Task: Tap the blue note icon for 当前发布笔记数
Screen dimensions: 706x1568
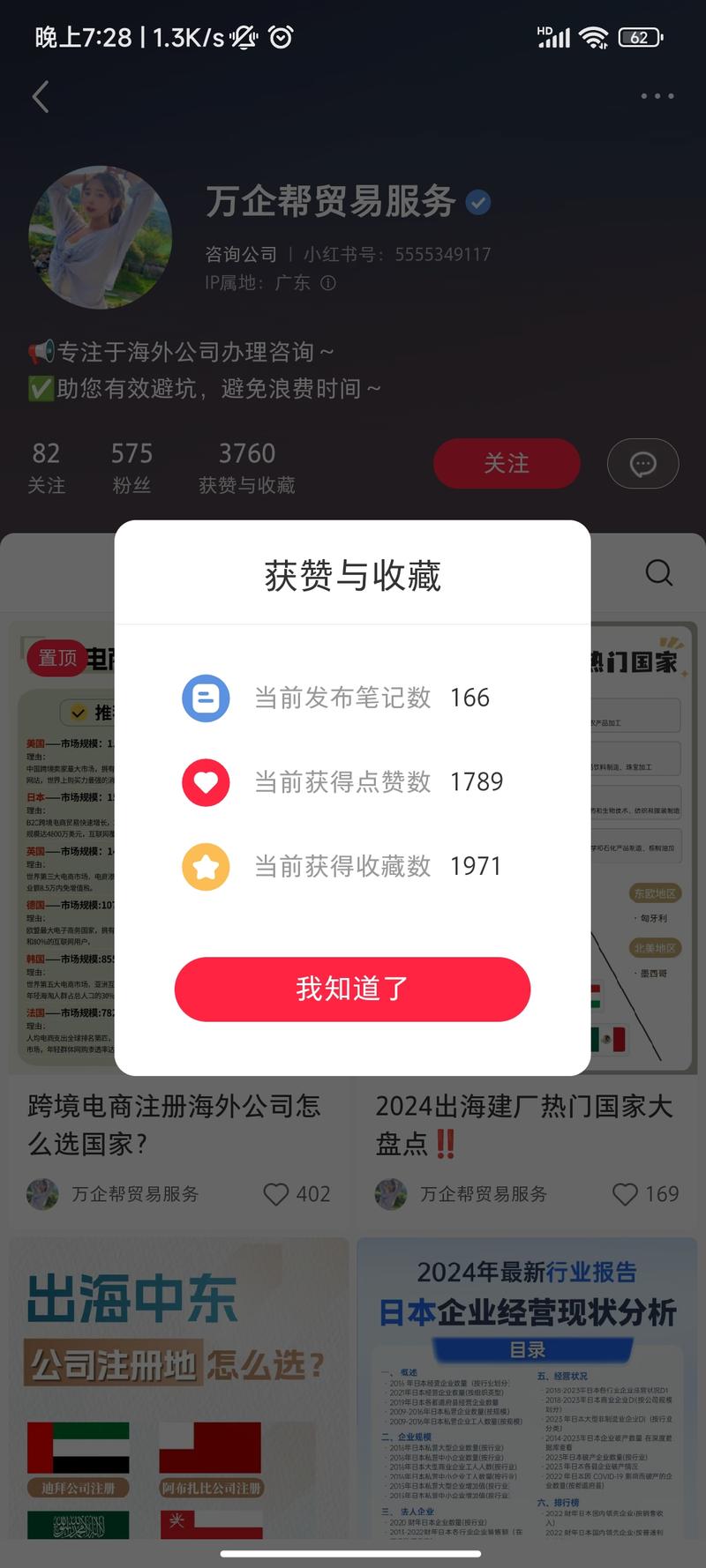Action: pyautogui.click(x=206, y=698)
